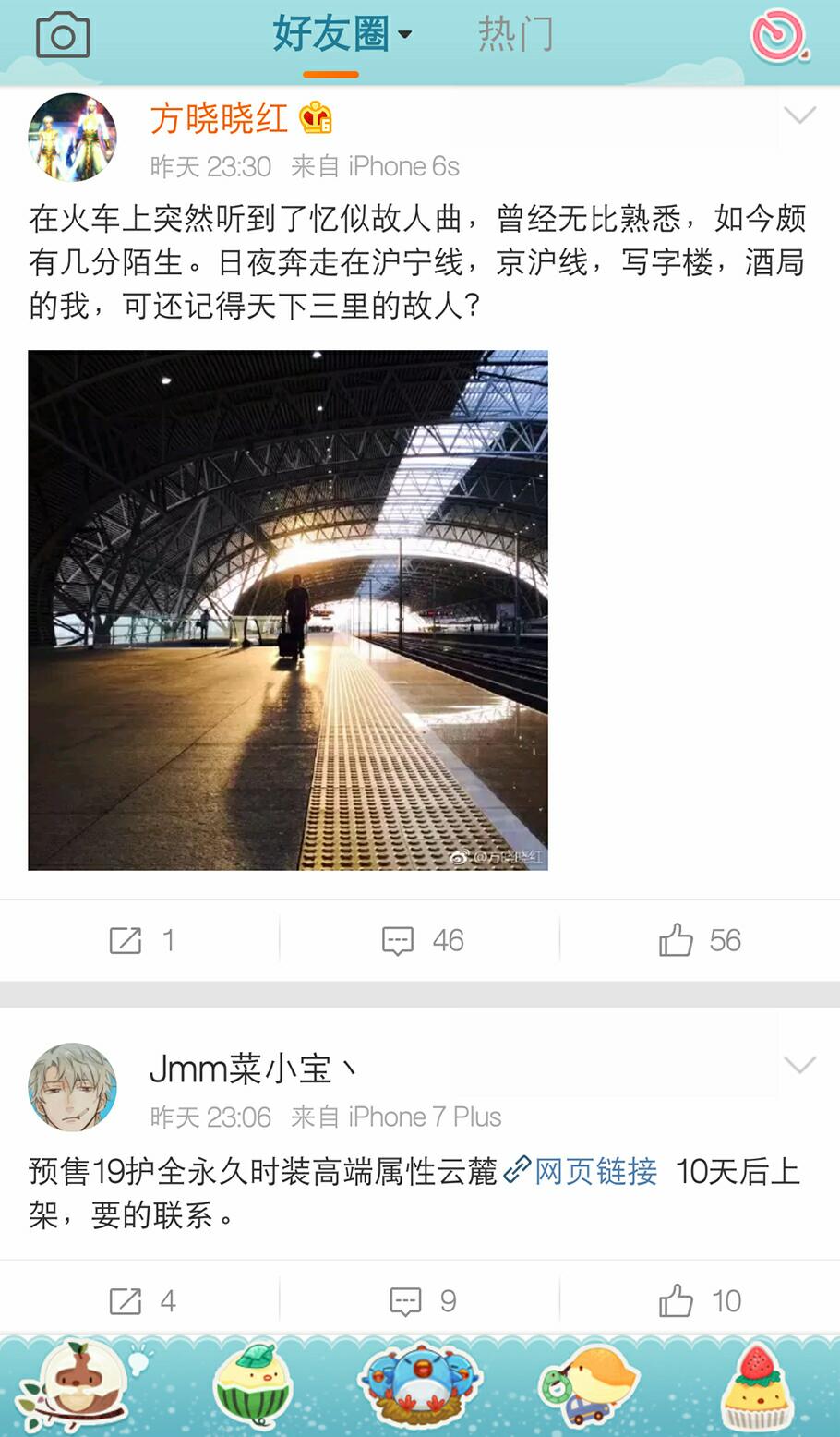Expand options chevron on Jmm菜小宝's post
This screenshot has width=840, height=1437.
coord(799,1064)
